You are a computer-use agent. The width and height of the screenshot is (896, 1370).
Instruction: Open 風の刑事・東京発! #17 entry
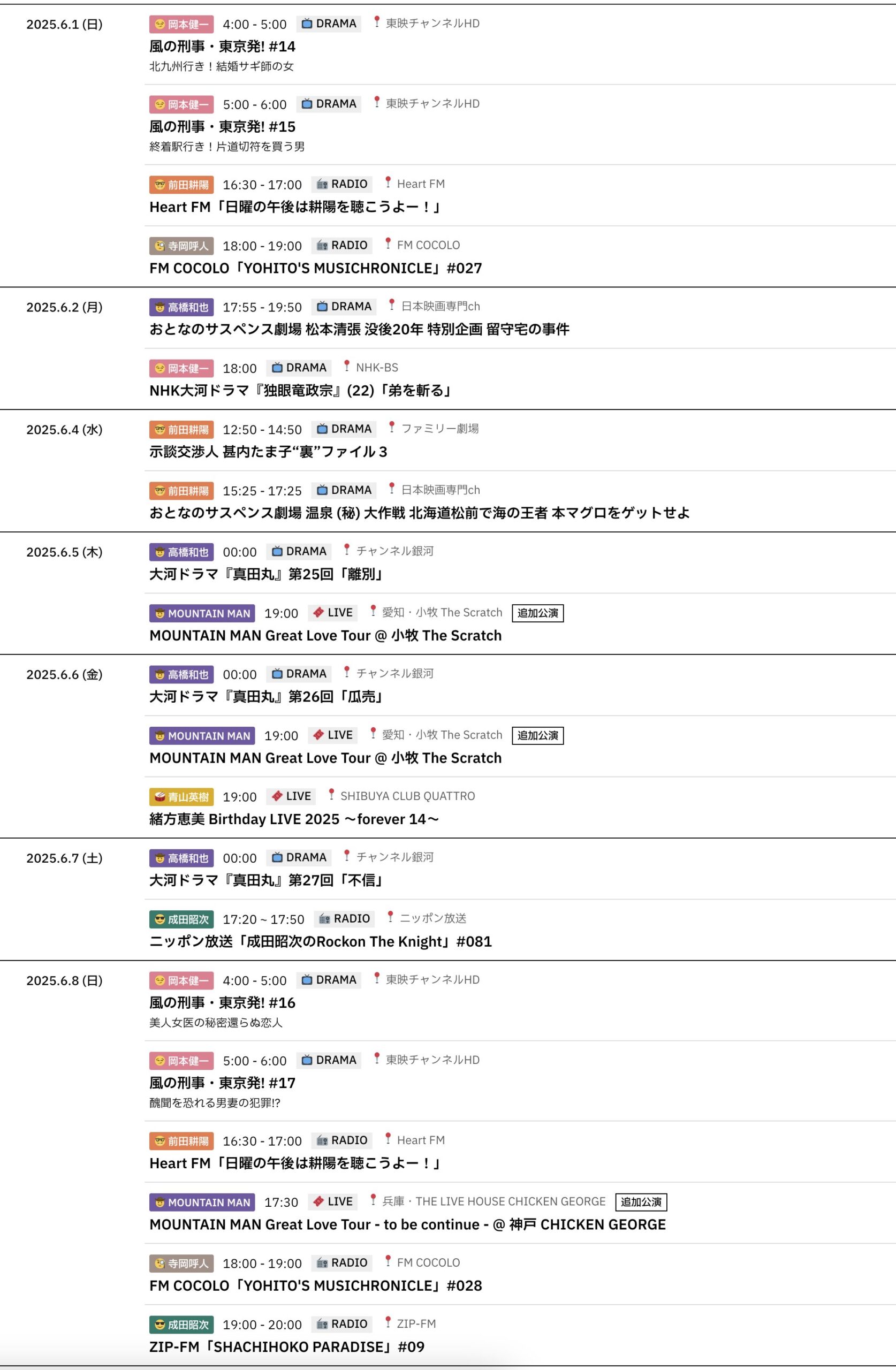coord(222,1083)
